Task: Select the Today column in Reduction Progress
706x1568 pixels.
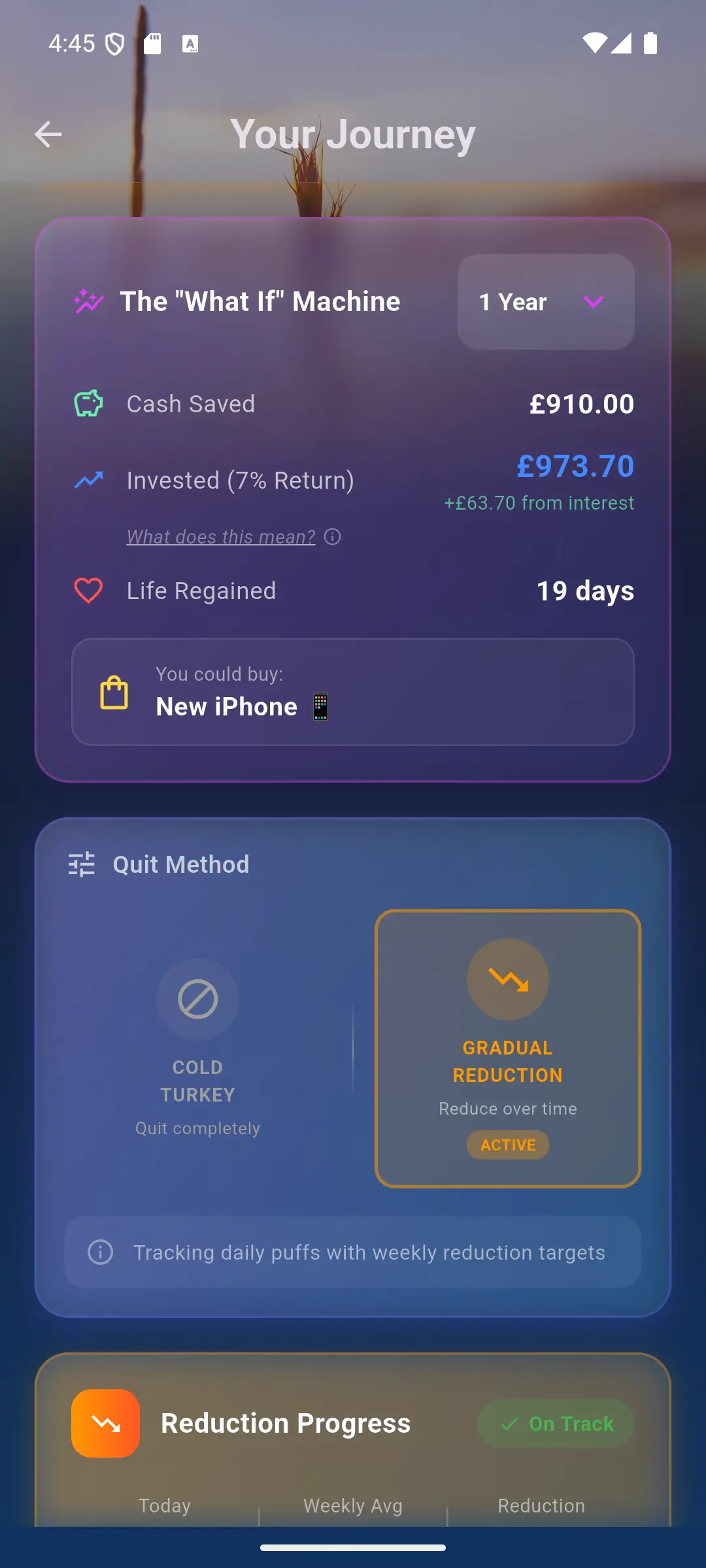Action: click(164, 1506)
